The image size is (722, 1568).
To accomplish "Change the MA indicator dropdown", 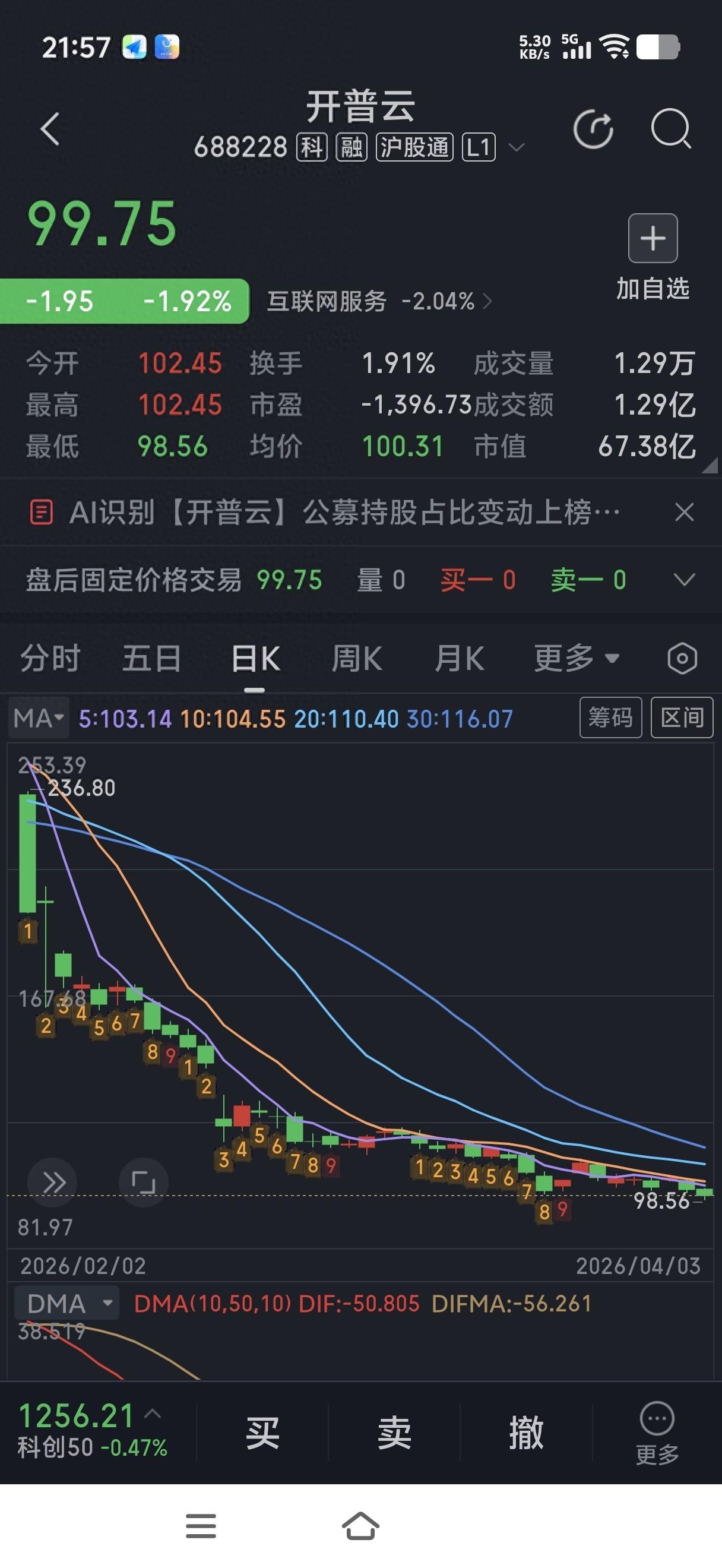I will coord(39,718).
